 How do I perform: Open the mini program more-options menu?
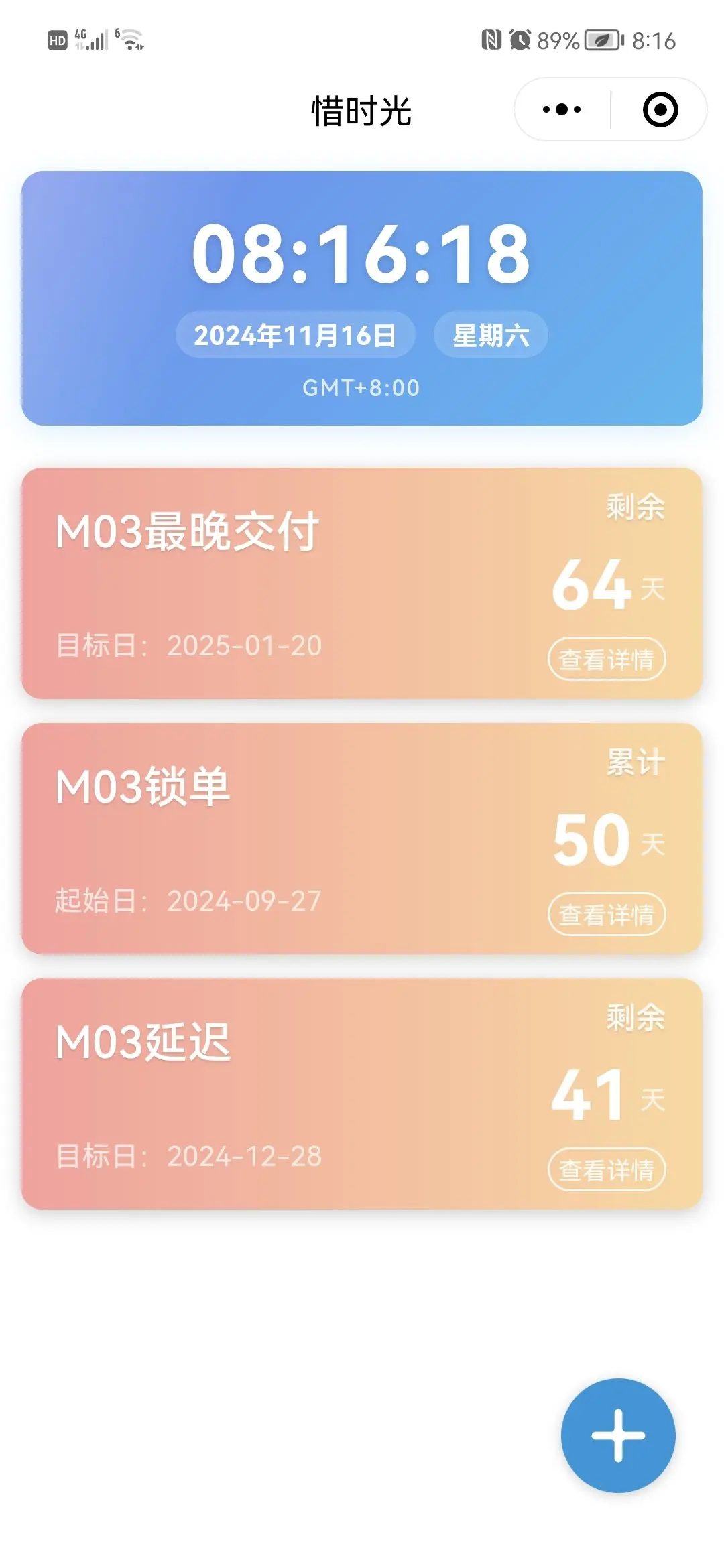point(562,109)
